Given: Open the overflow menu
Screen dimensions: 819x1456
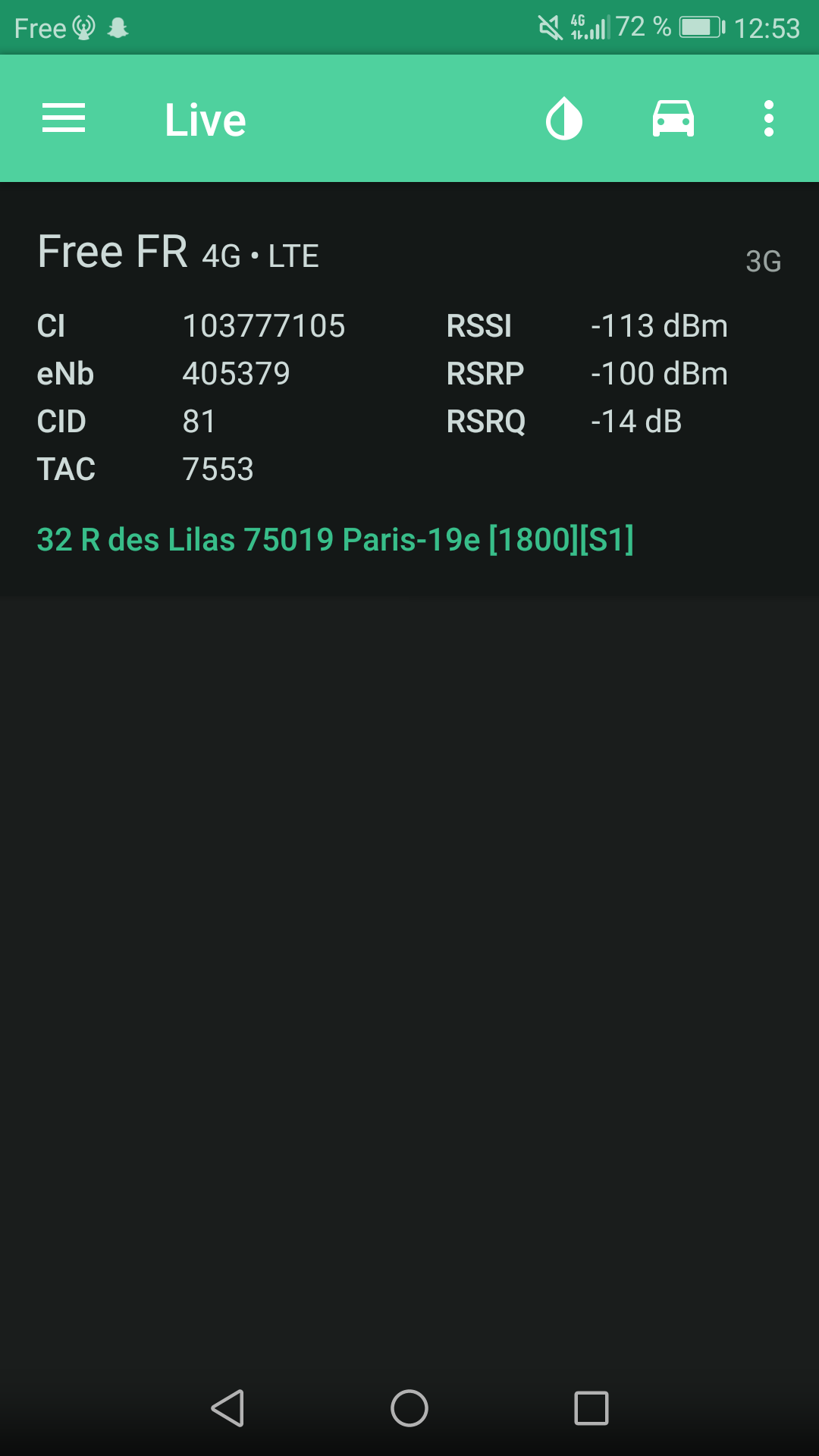Looking at the screenshot, I should (x=769, y=119).
